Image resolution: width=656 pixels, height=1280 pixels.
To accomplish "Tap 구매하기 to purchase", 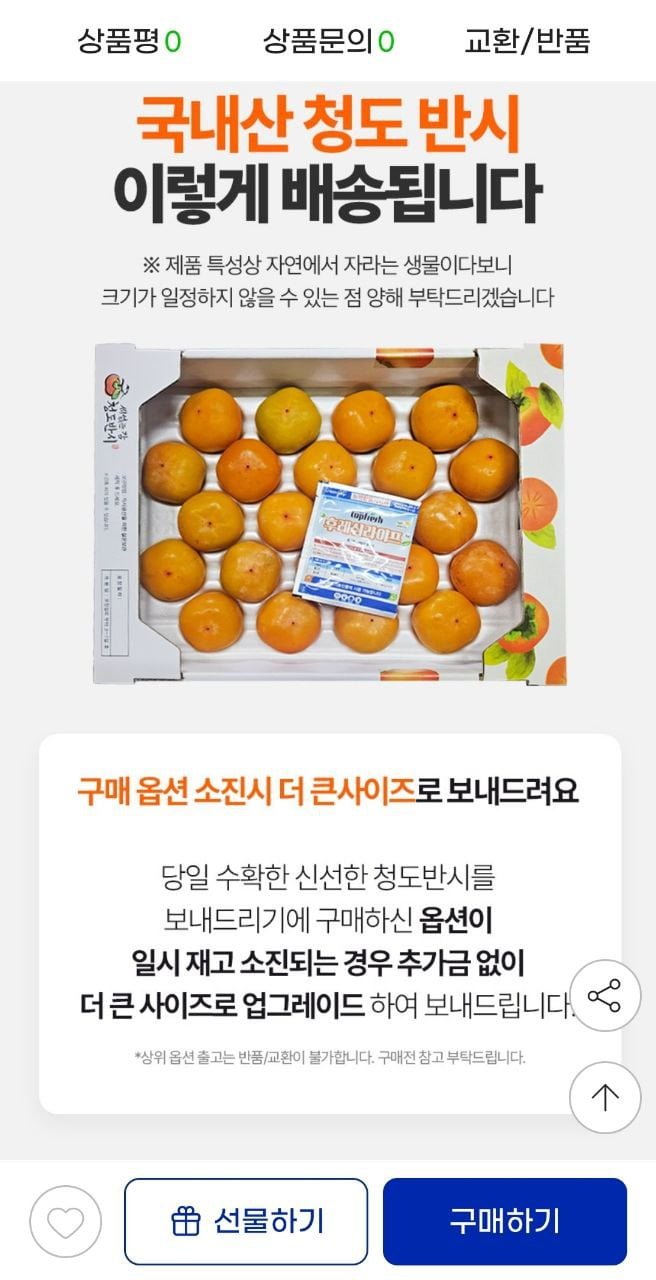I will (x=504, y=1221).
